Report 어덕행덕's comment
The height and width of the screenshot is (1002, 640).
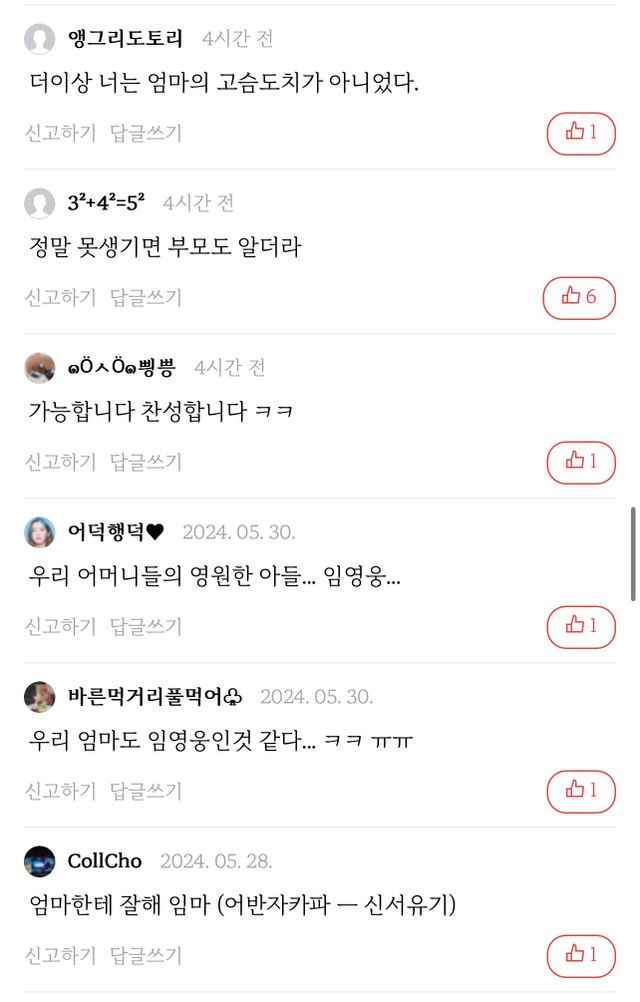pos(60,626)
